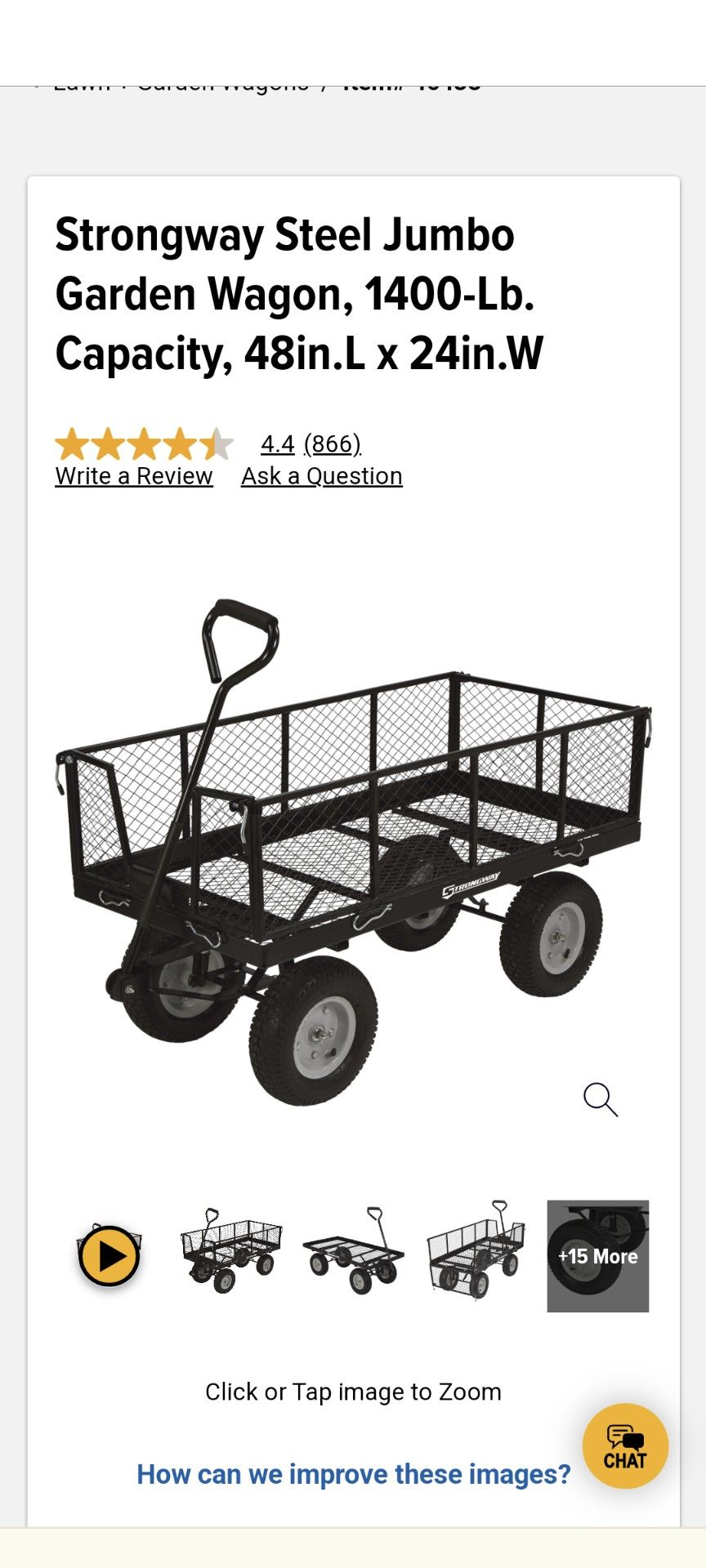Zoom the main wagon product image
The height and width of the screenshot is (1568, 706).
(x=353, y=853)
